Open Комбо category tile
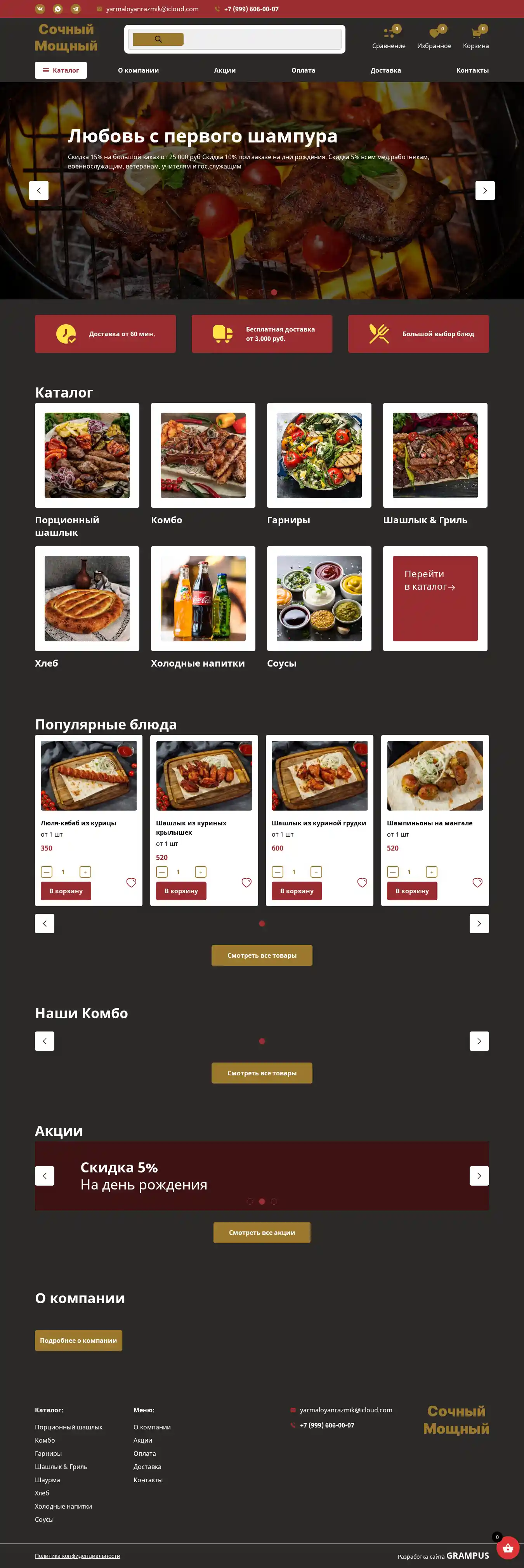Image resolution: width=524 pixels, height=1568 pixels. 203,455
